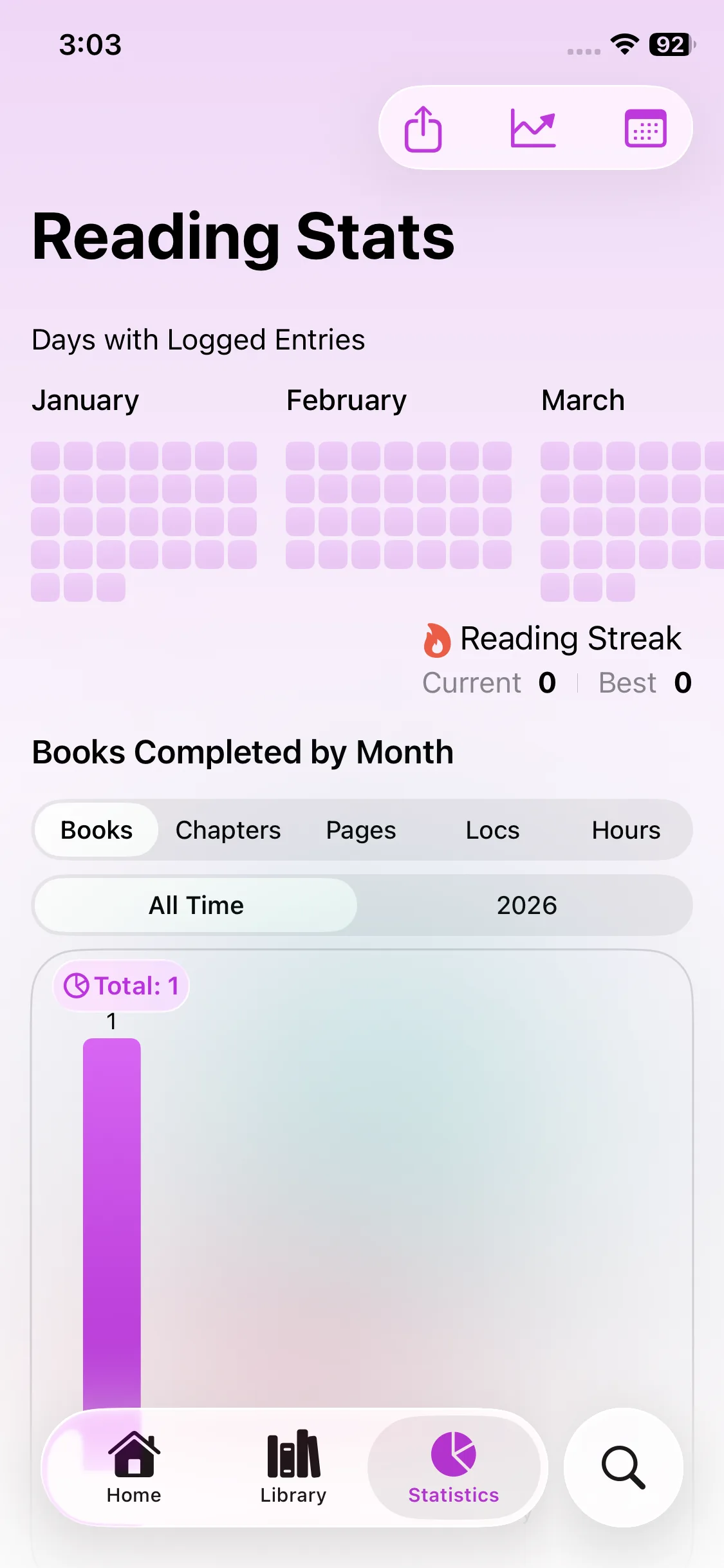This screenshot has width=724, height=1568.
Task: Open the Library tab
Action: point(293,1468)
